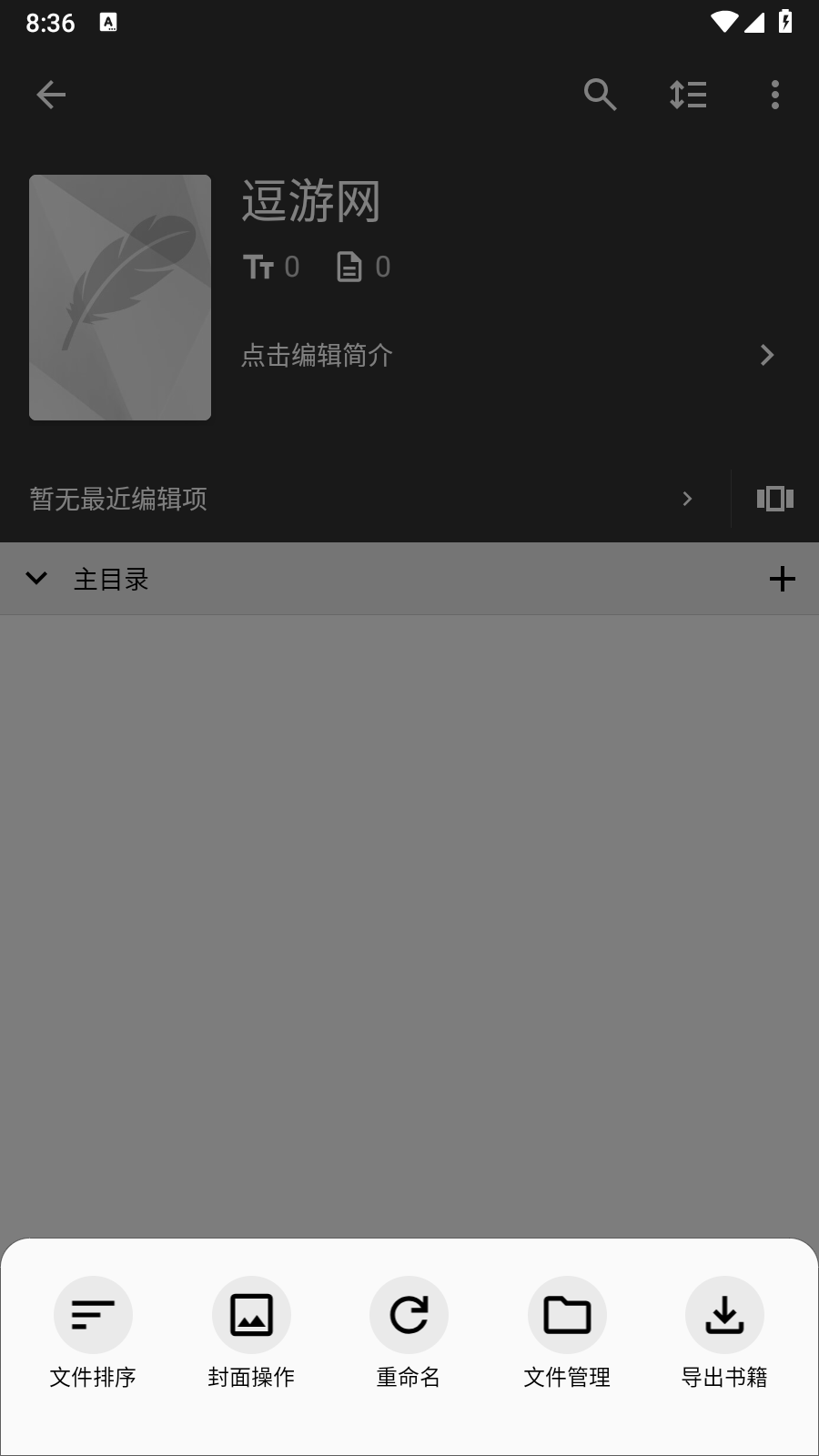Collapse the 主目录 section chevron
The width and height of the screenshot is (819, 1456).
point(36,579)
